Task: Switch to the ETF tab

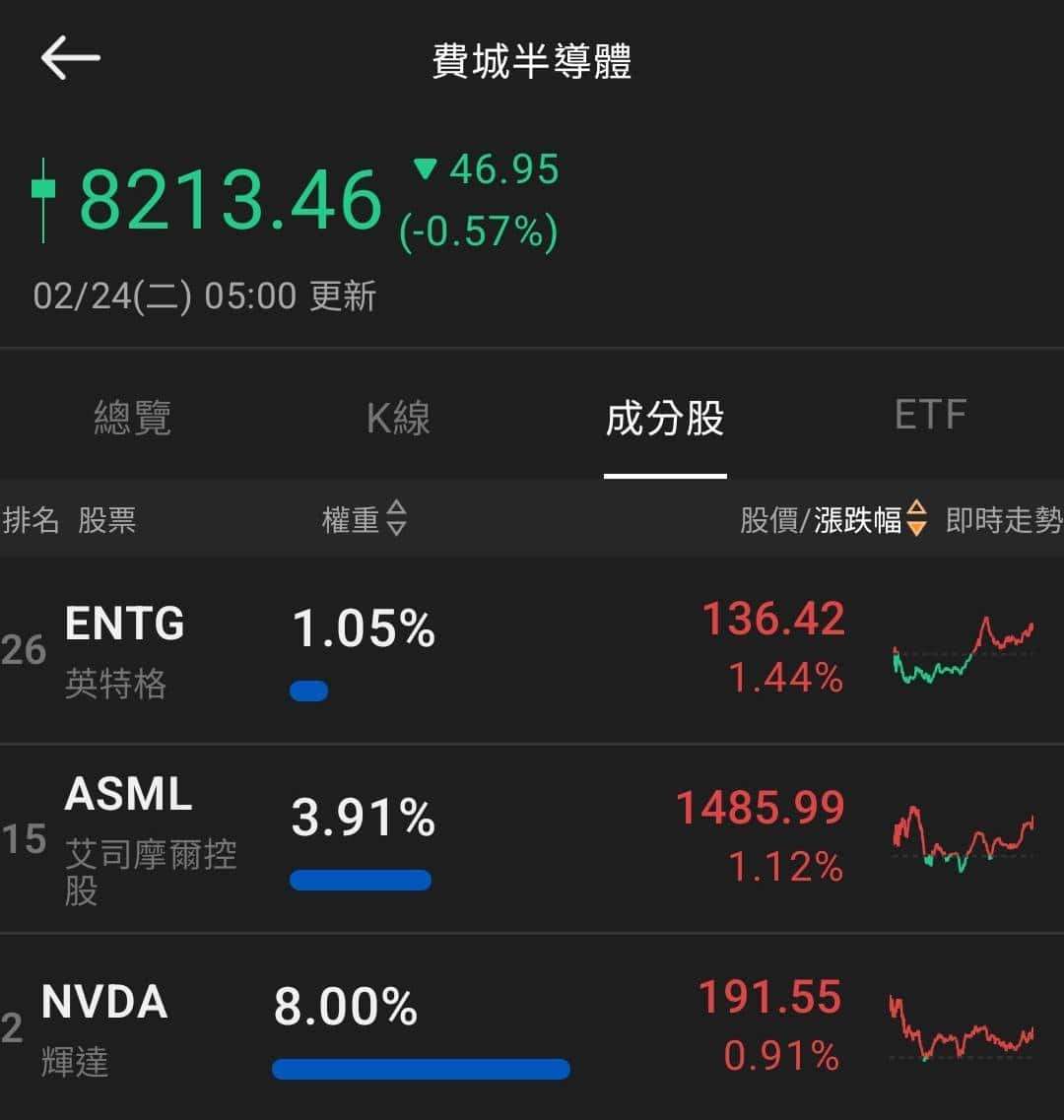Action: coord(930,416)
